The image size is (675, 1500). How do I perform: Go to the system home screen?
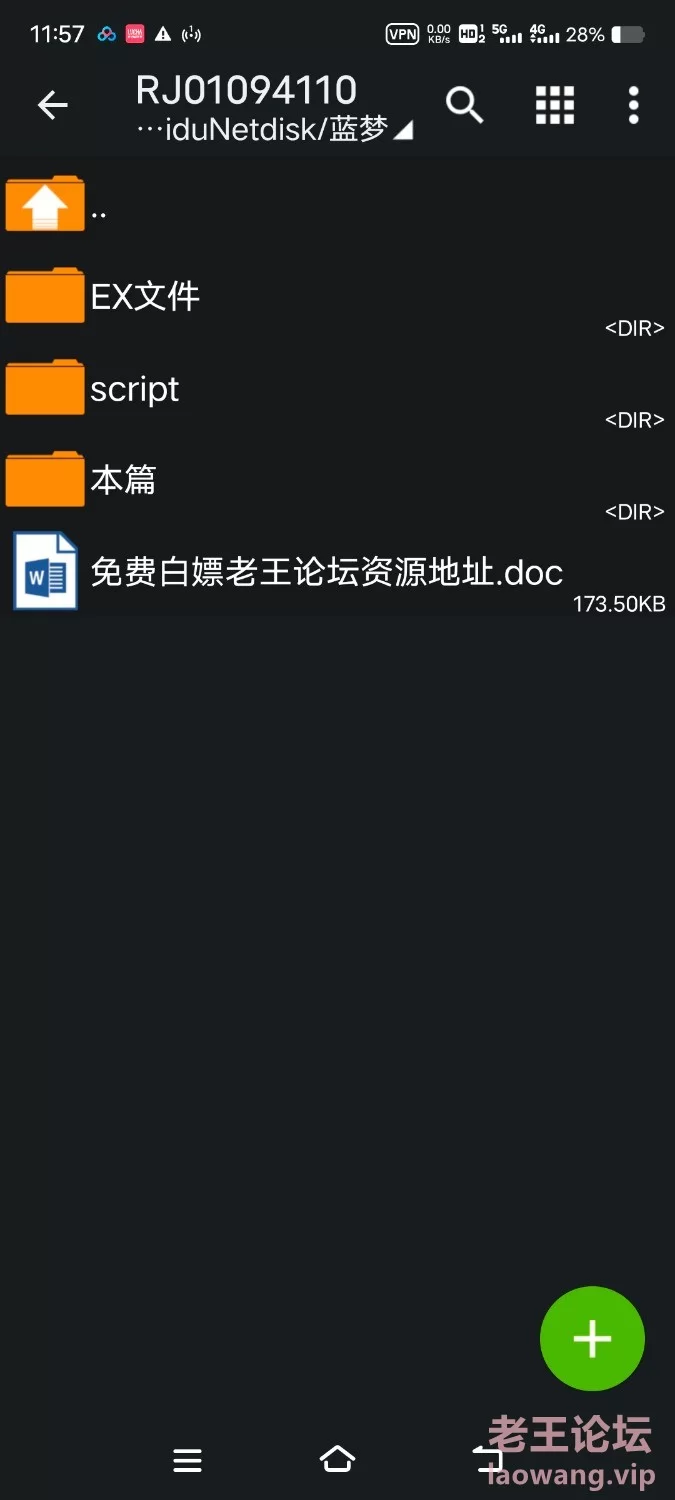pyautogui.click(x=337, y=1460)
